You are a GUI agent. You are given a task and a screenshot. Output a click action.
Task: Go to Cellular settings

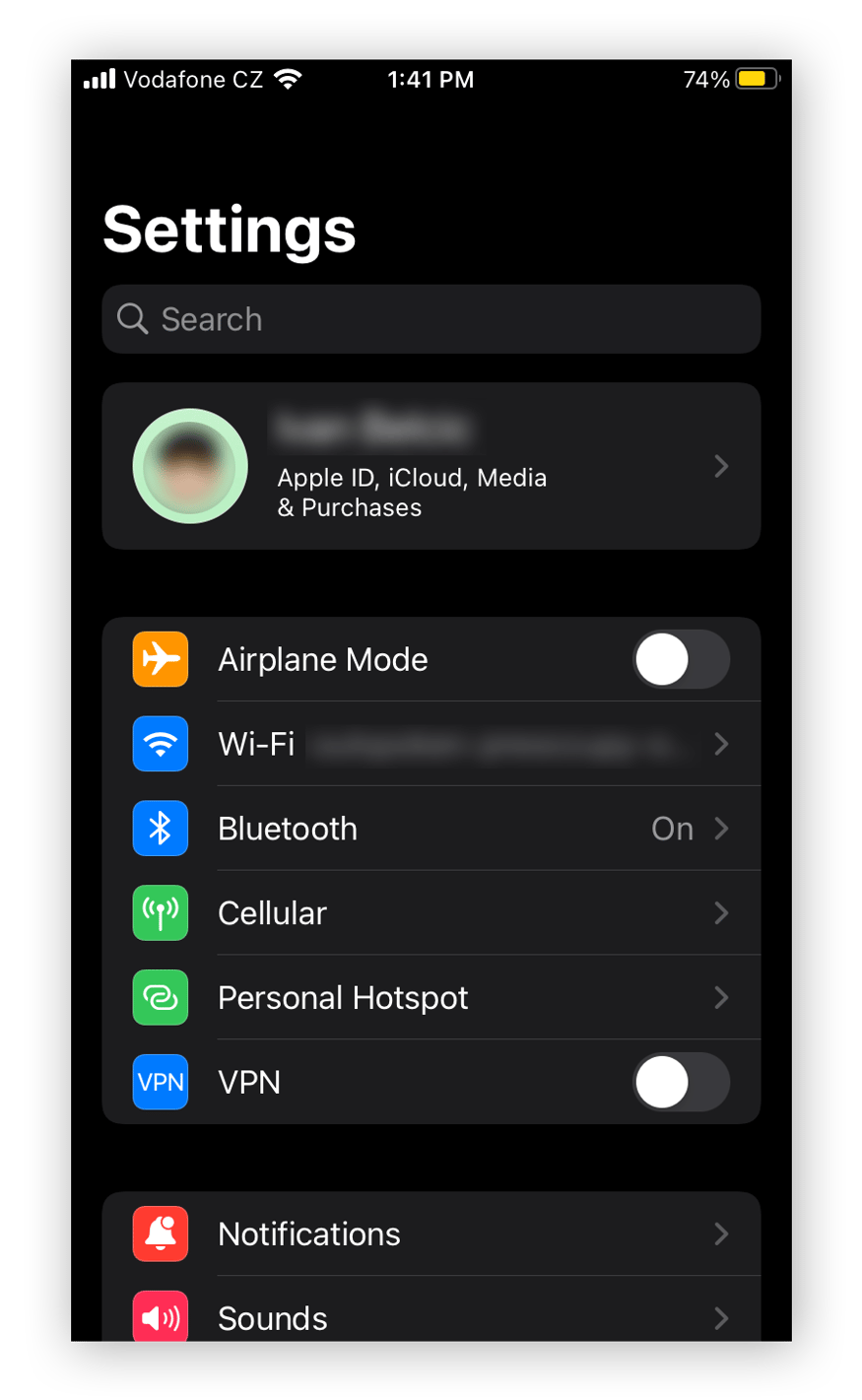(431, 913)
